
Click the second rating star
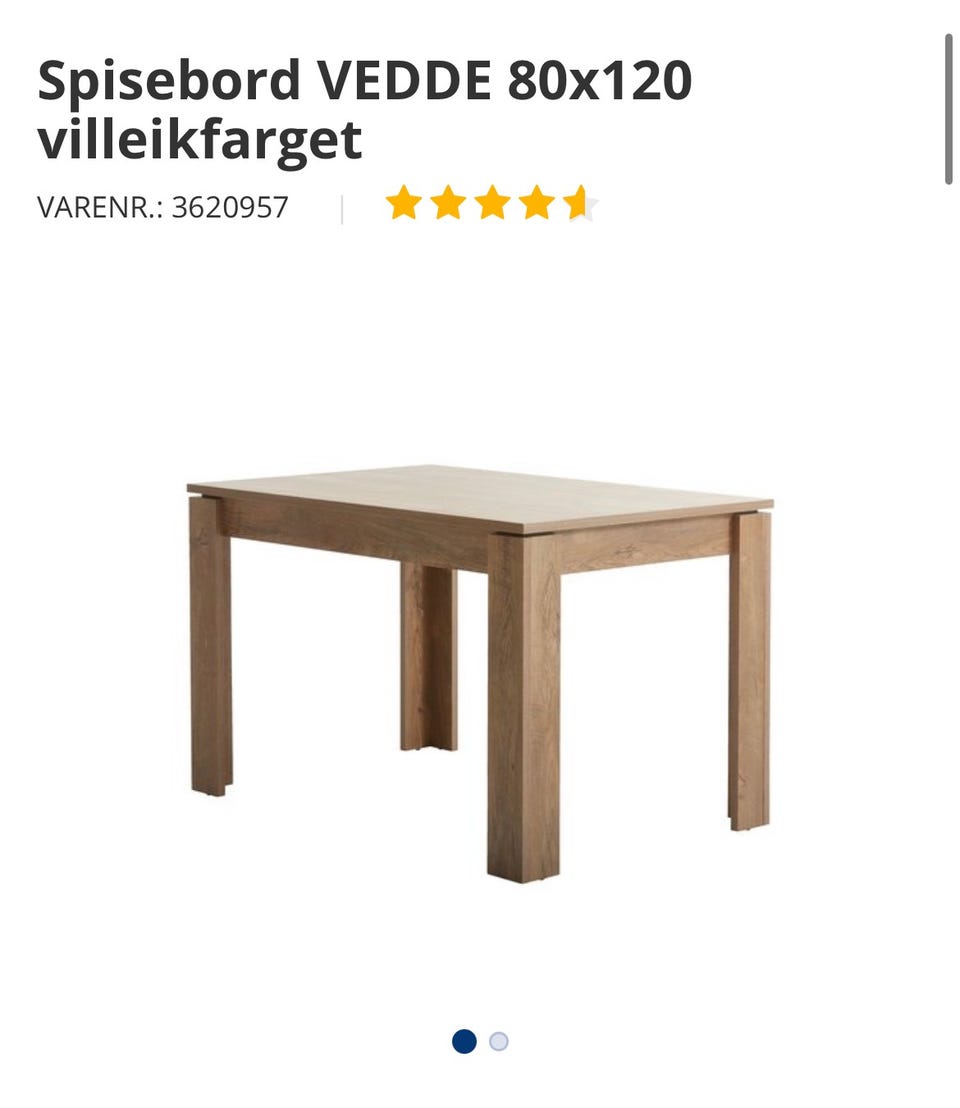pyautogui.click(x=447, y=203)
